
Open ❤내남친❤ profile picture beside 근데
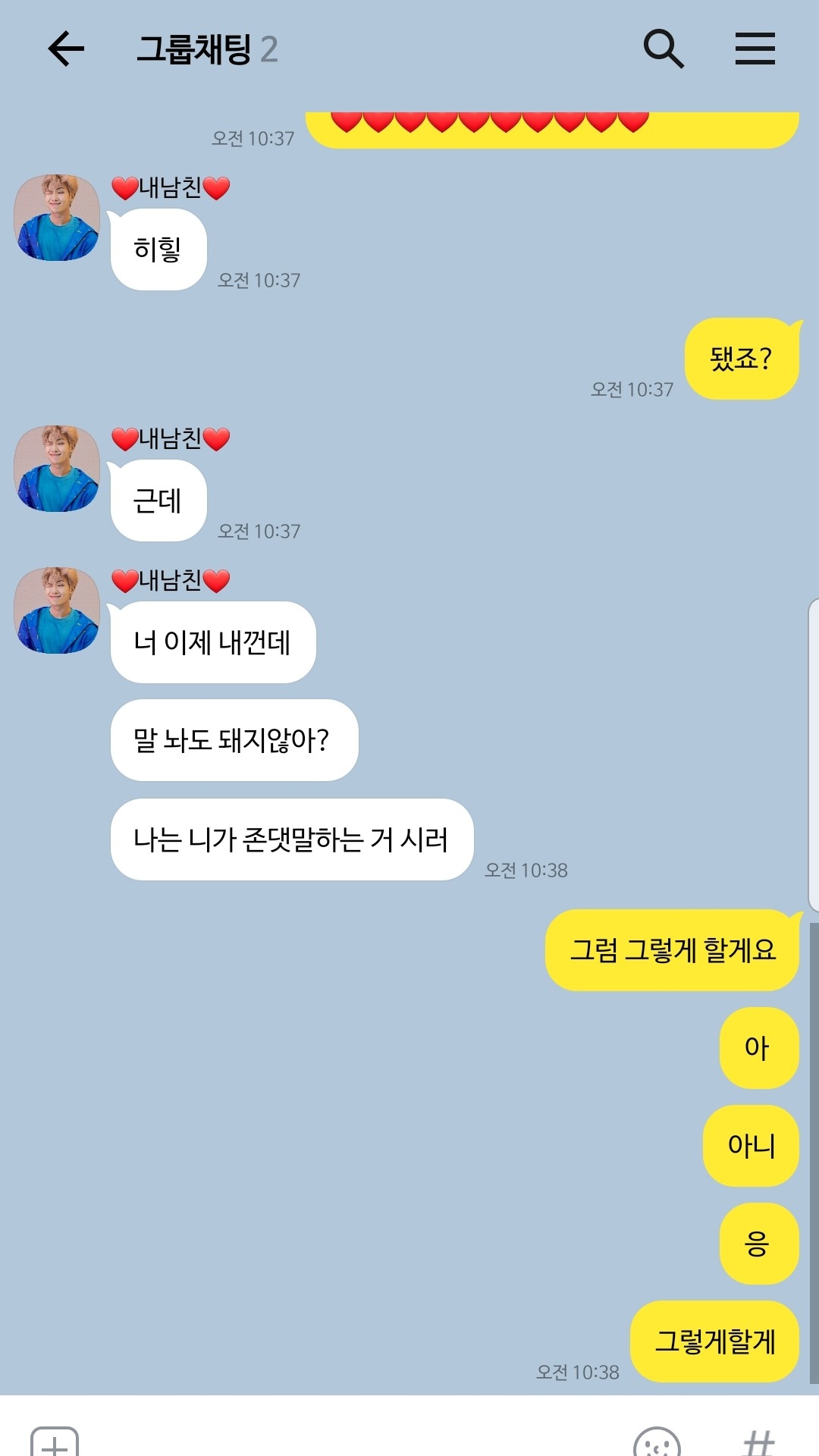57,469
